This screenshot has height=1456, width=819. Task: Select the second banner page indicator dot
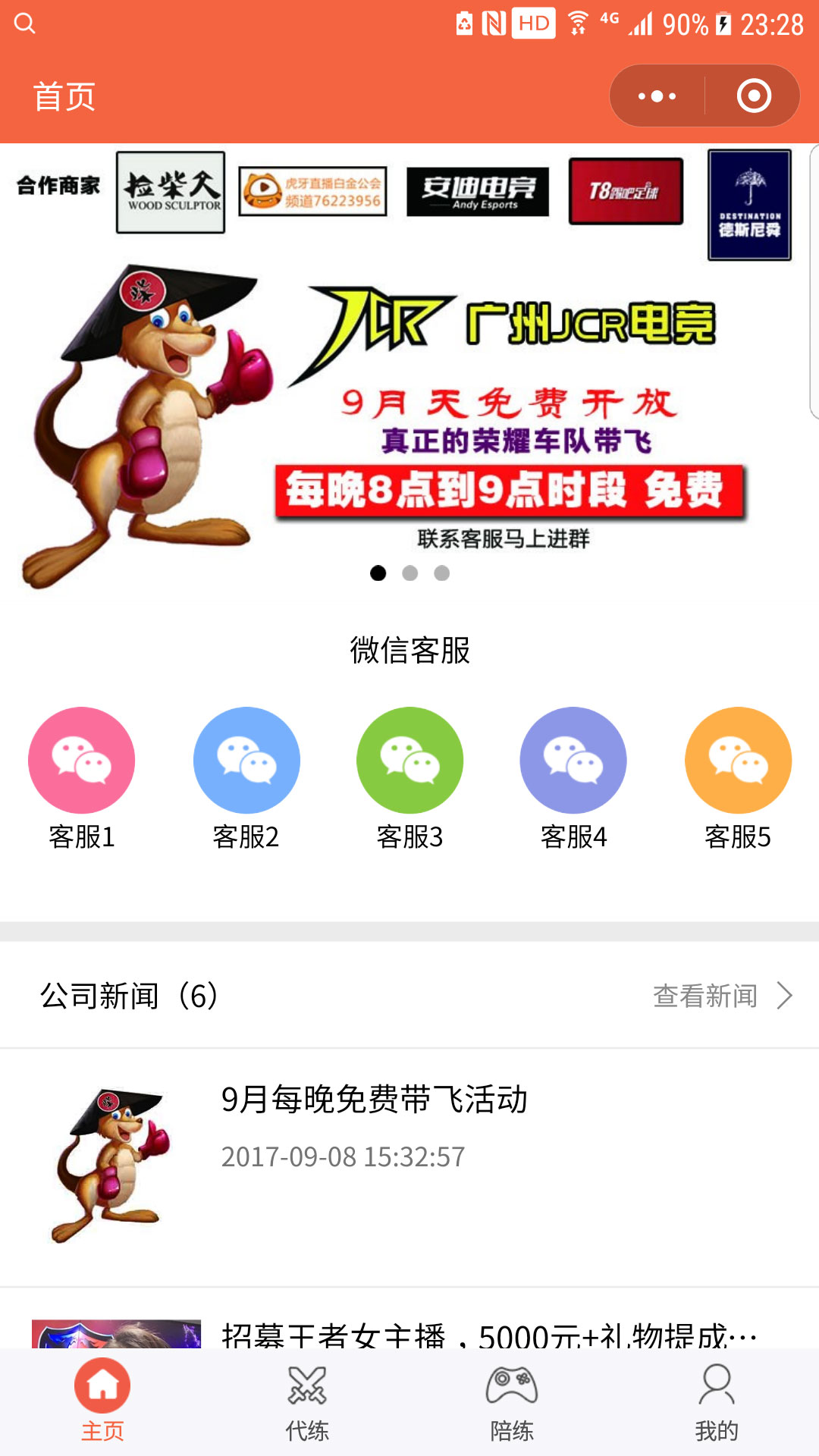coord(410,573)
